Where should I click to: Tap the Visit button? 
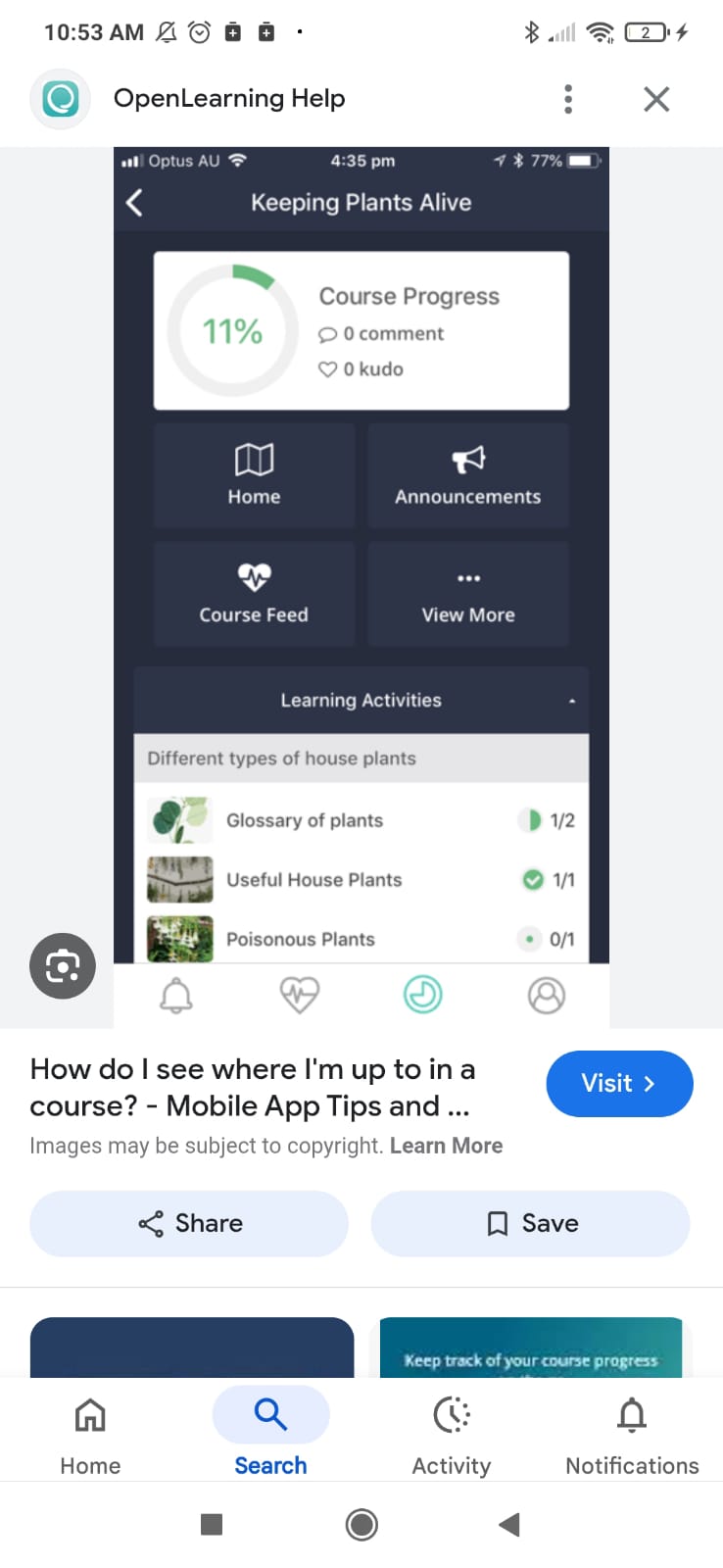pyautogui.click(x=619, y=1083)
